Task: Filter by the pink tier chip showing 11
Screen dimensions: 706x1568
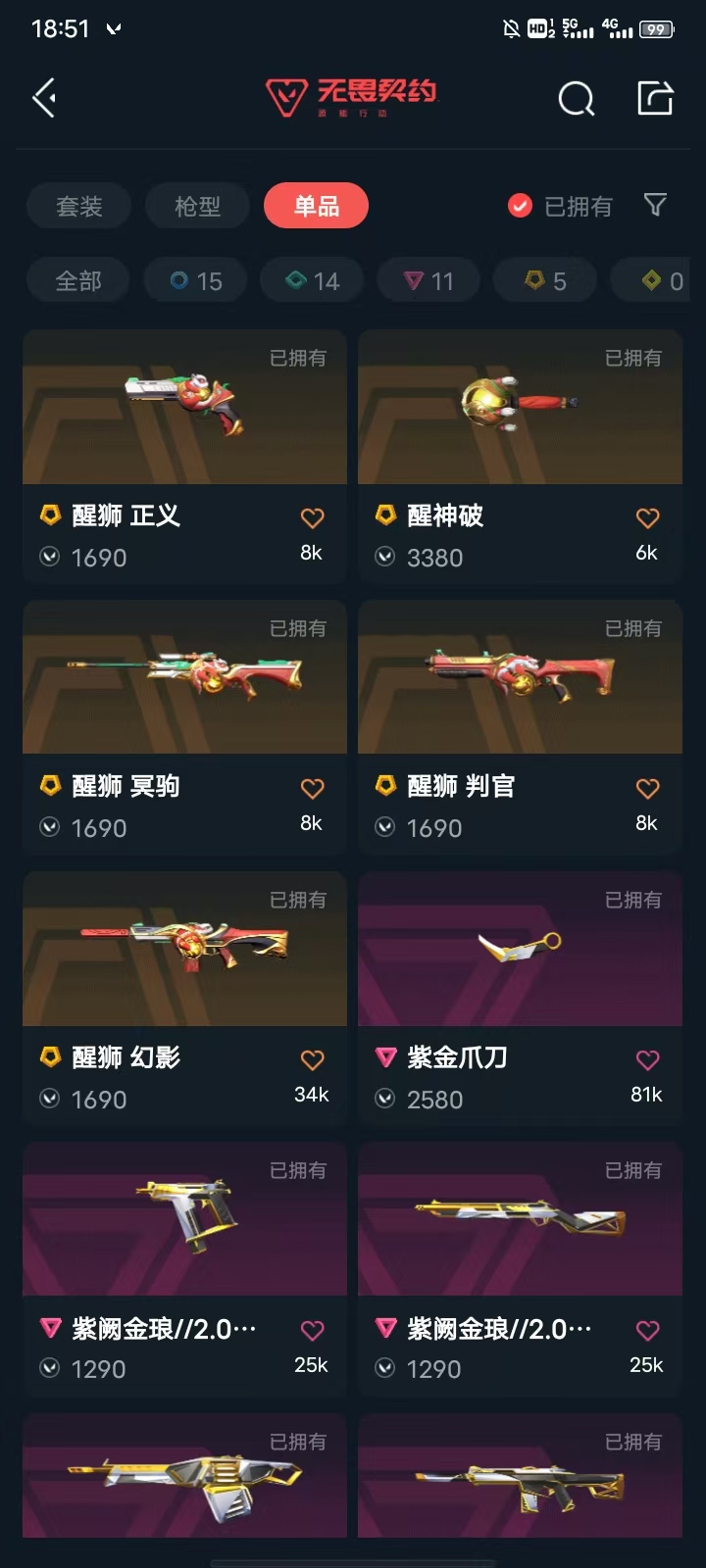Action: tap(429, 281)
